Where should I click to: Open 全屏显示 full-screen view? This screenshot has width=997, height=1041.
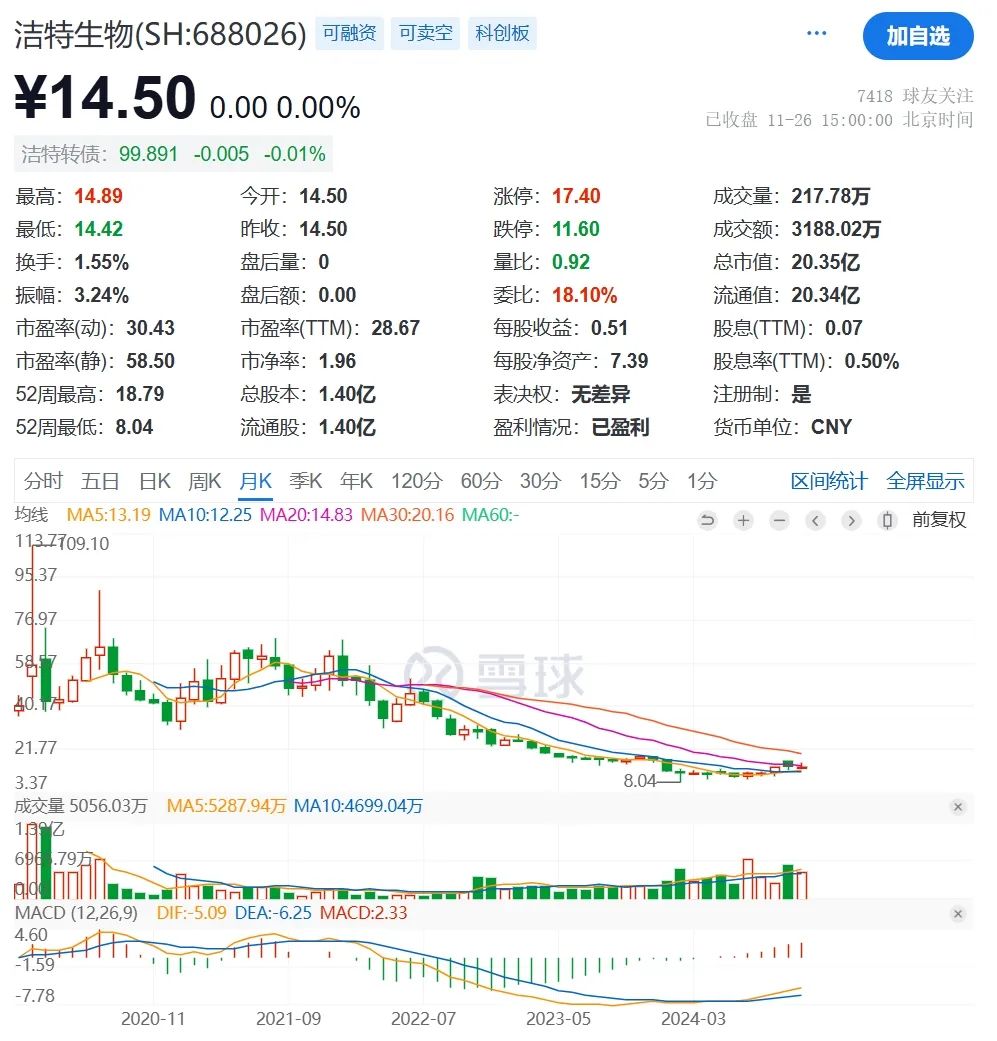pyautogui.click(x=924, y=481)
